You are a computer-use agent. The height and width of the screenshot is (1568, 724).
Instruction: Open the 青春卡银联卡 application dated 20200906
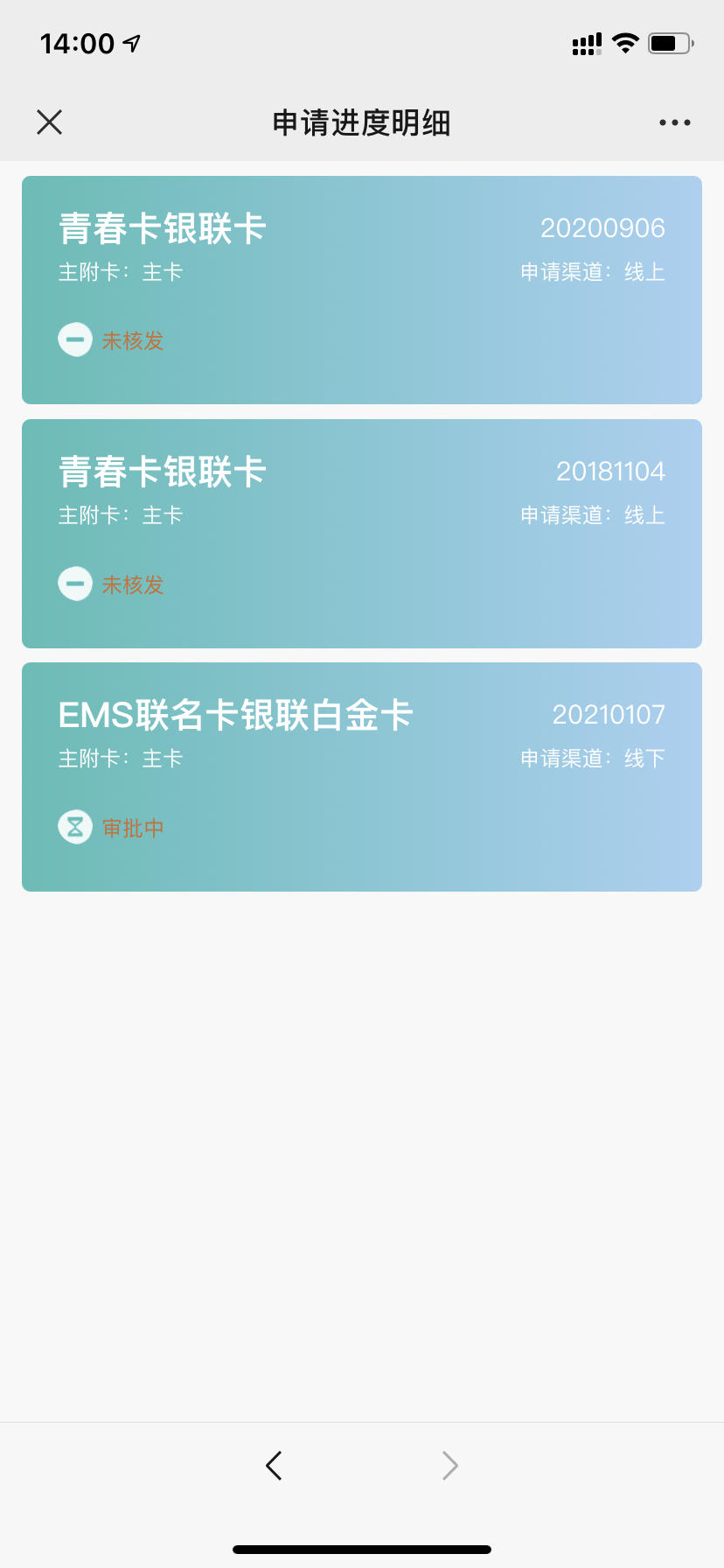pos(362,290)
